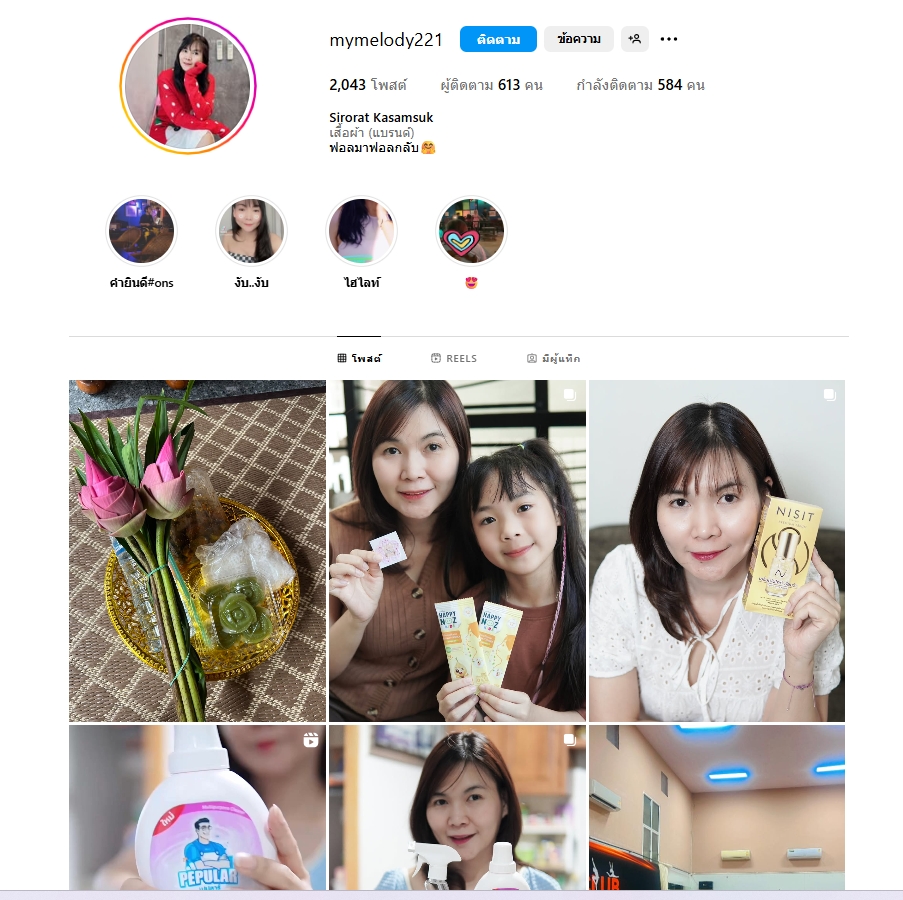View the profile picture story
Image resolution: width=903 pixels, height=900 pixels.
coord(188,86)
